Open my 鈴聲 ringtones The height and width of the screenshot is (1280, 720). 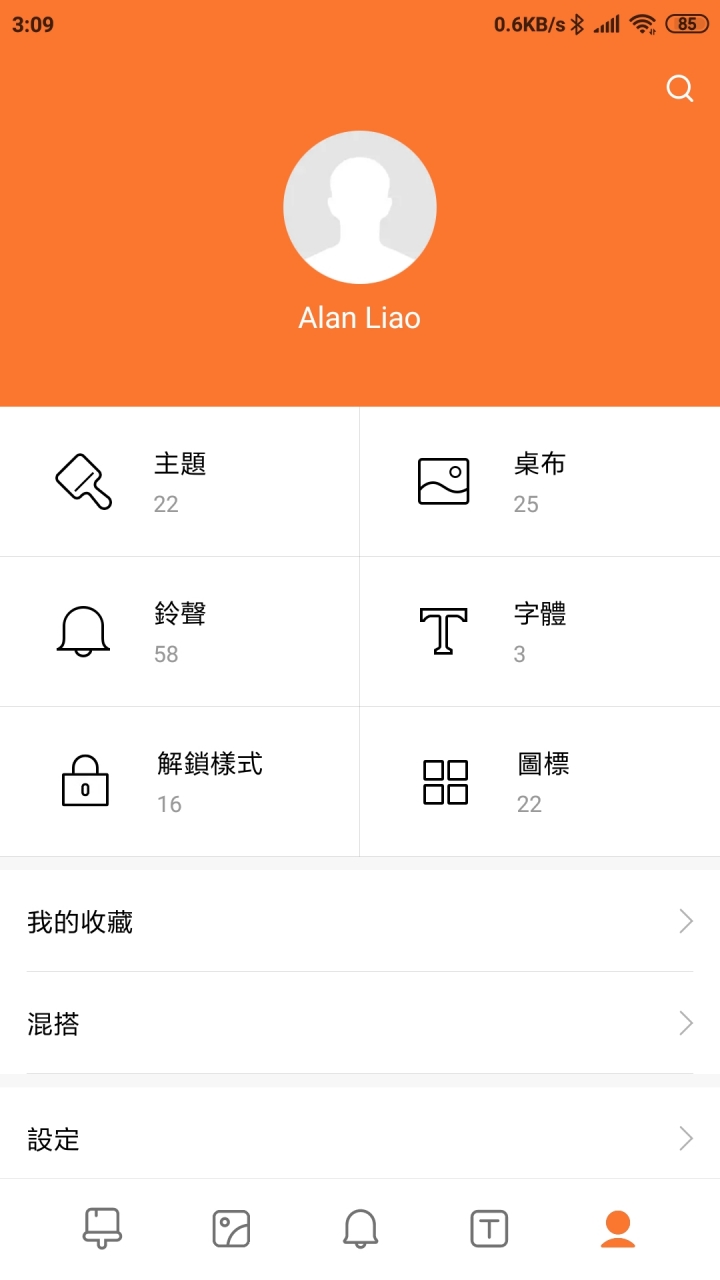click(180, 632)
